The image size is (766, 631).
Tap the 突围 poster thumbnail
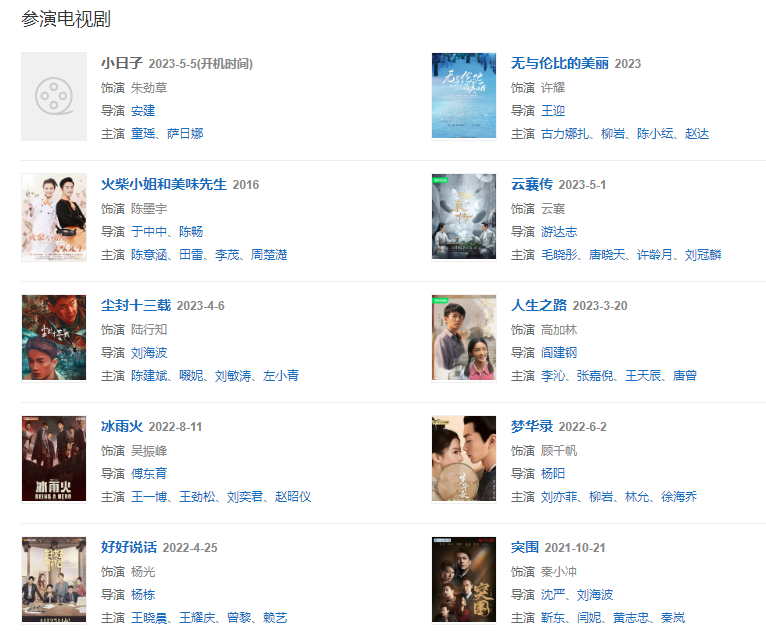pos(463,580)
